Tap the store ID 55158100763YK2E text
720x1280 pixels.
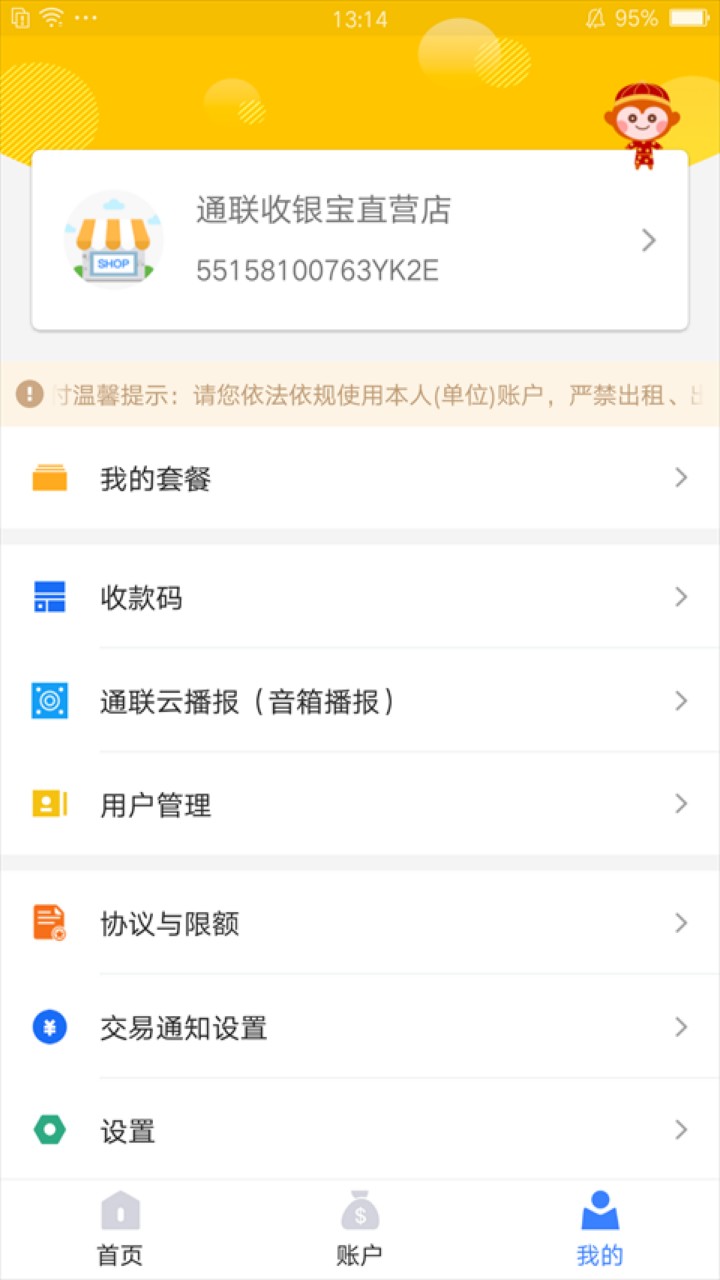pyautogui.click(x=320, y=270)
